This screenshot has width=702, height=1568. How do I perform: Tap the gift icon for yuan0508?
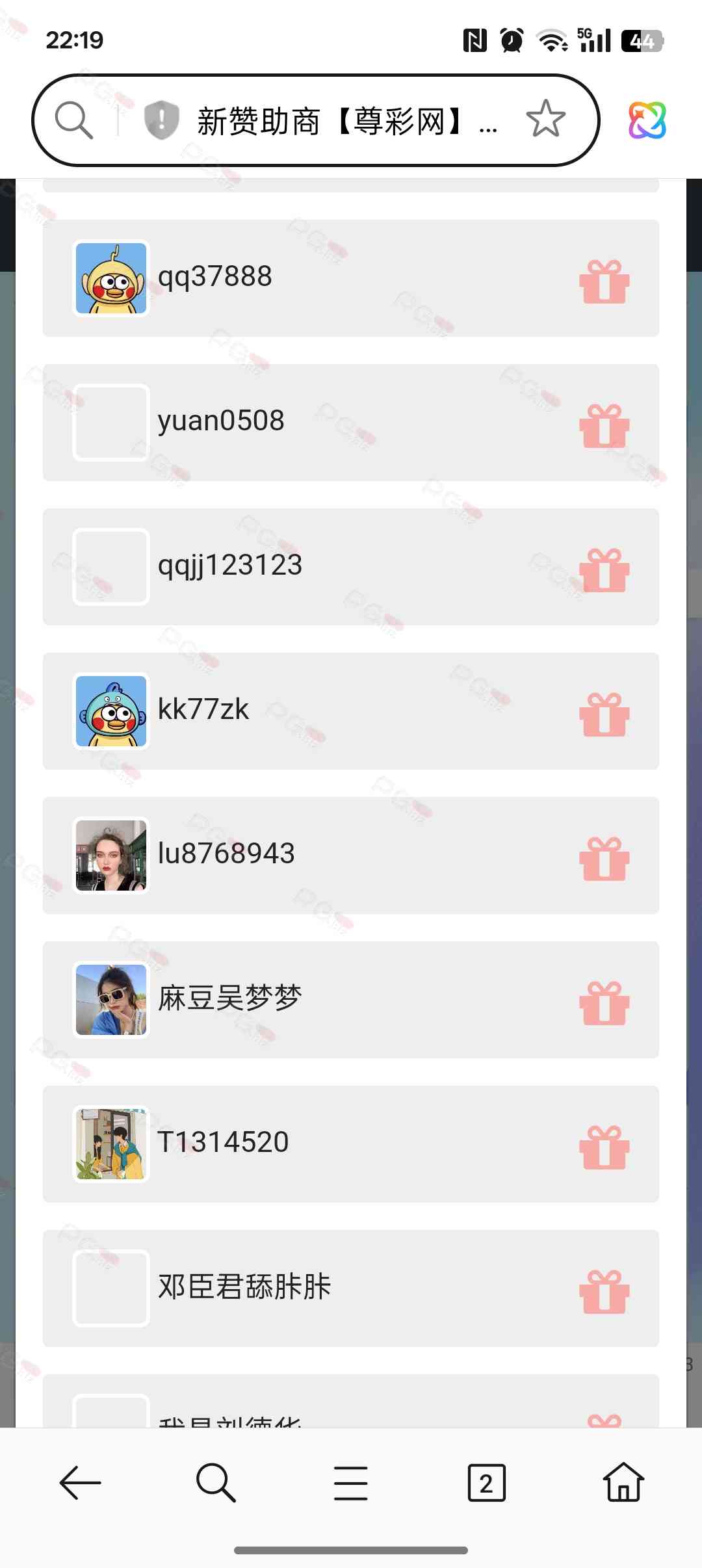point(604,426)
